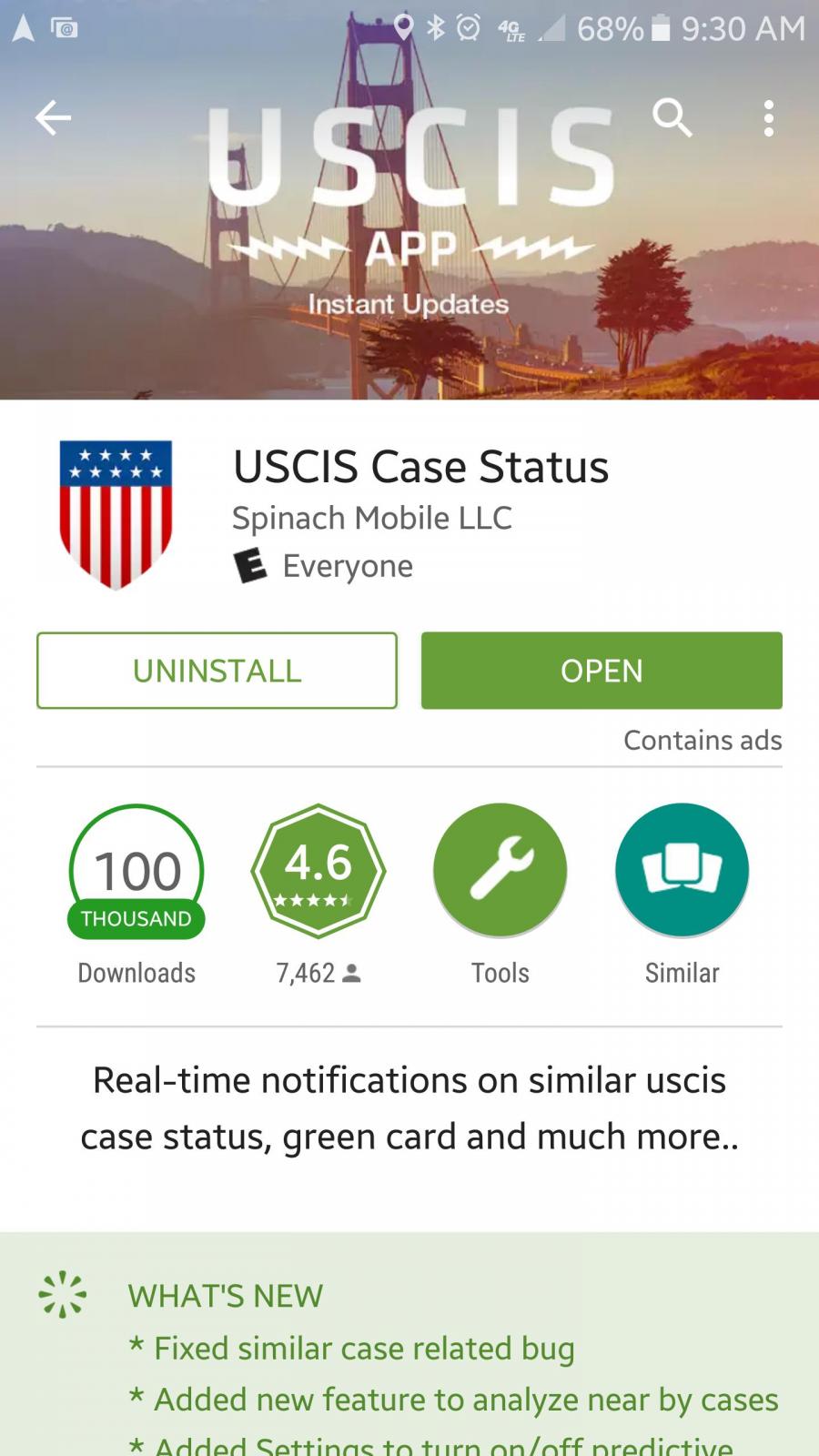Open the 4.6 ratings and reviews badge
Screen dimensions: 819x1456
(318, 871)
